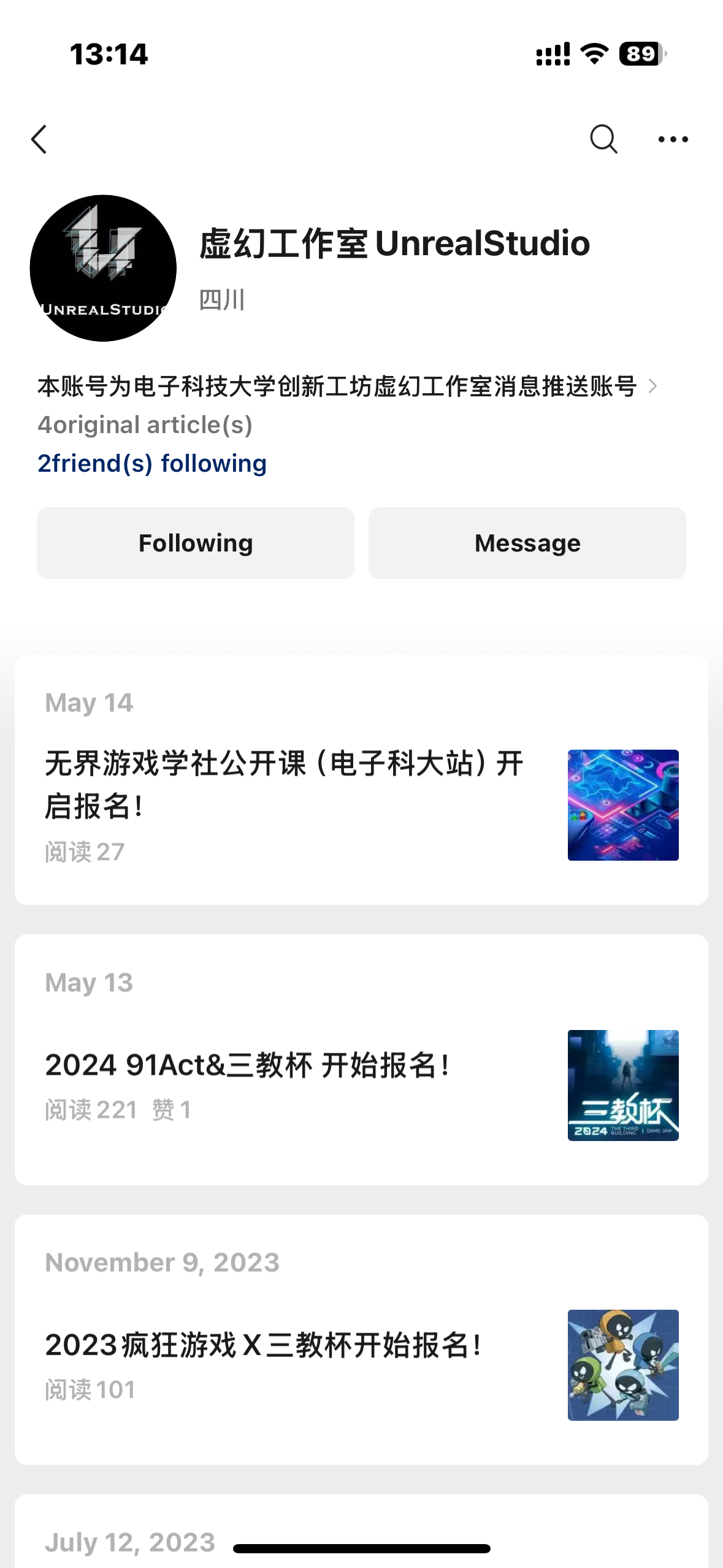Open the May 14 无界游戏学社公开课 article
Screen dimensions: 723x1568
[285, 784]
